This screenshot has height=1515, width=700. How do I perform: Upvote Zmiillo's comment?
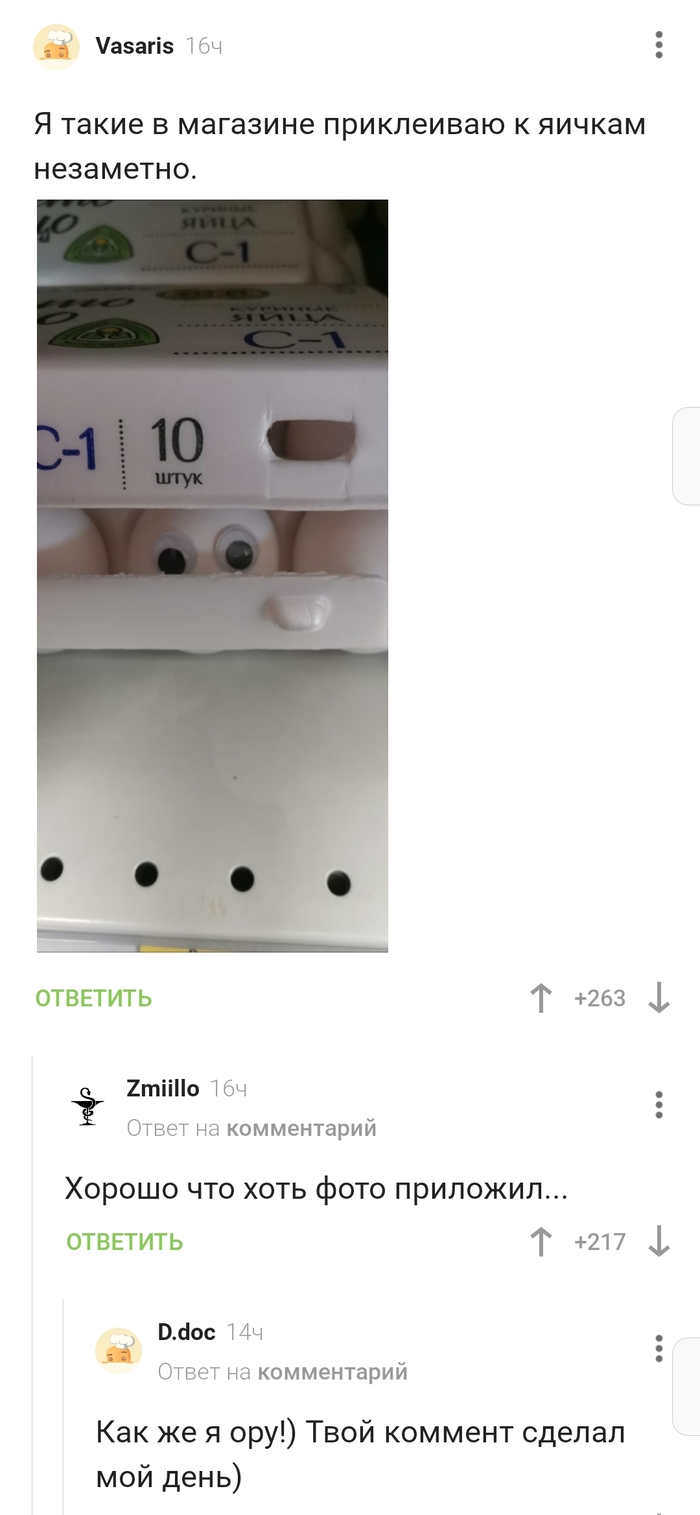(x=541, y=1242)
